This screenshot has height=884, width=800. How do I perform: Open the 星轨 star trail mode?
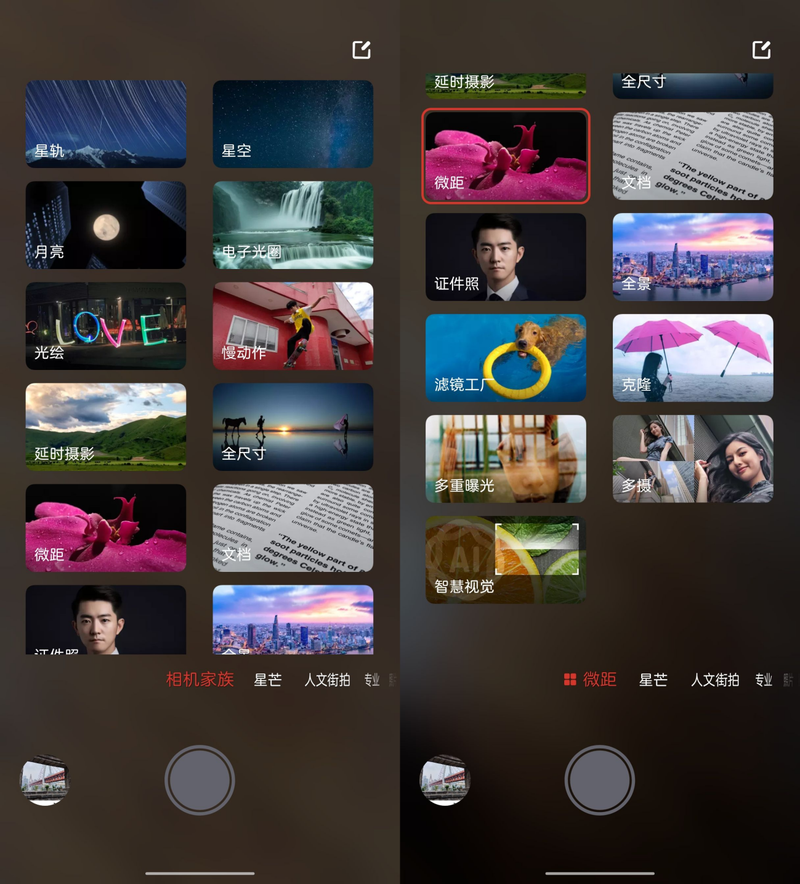[x=106, y=124]
